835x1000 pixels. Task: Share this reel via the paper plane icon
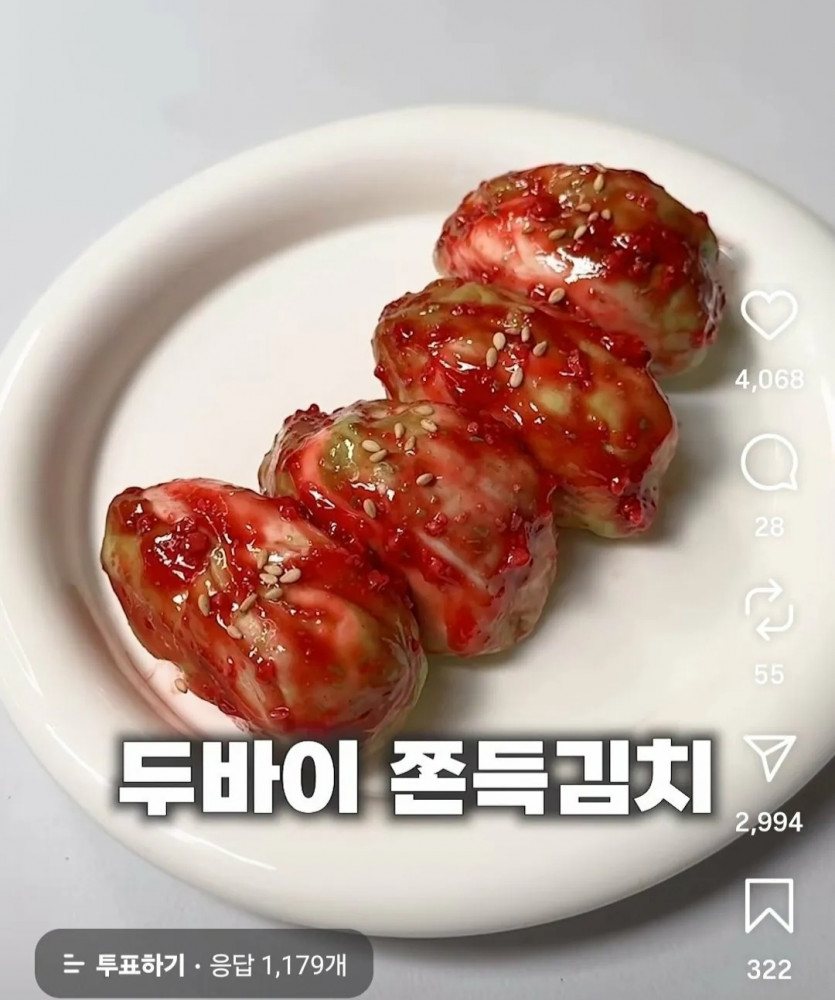tap(769, 757)
